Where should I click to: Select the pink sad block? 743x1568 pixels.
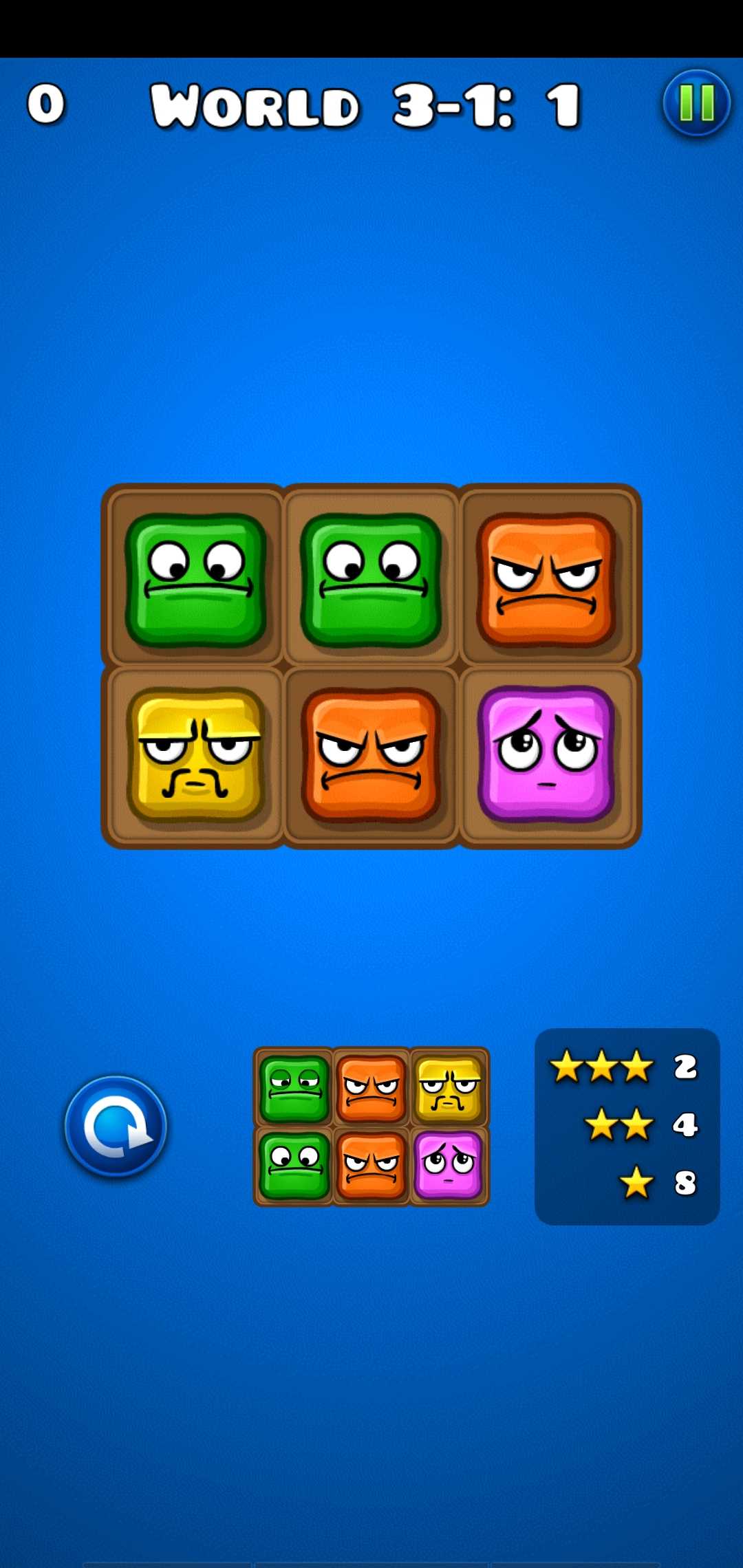[x=546, y=754]
